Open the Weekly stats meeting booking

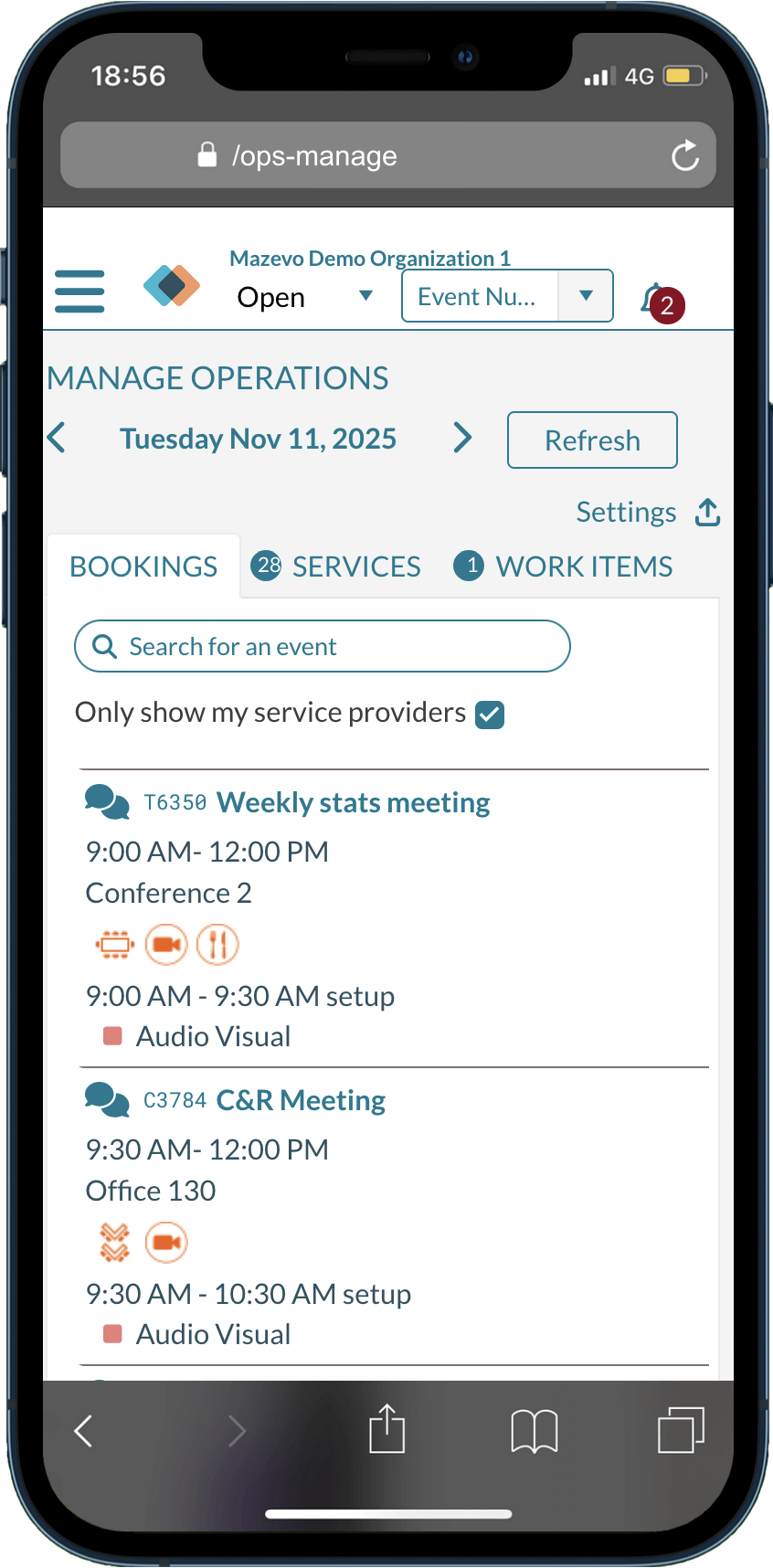pyautogui.click(x=353, y=803)
